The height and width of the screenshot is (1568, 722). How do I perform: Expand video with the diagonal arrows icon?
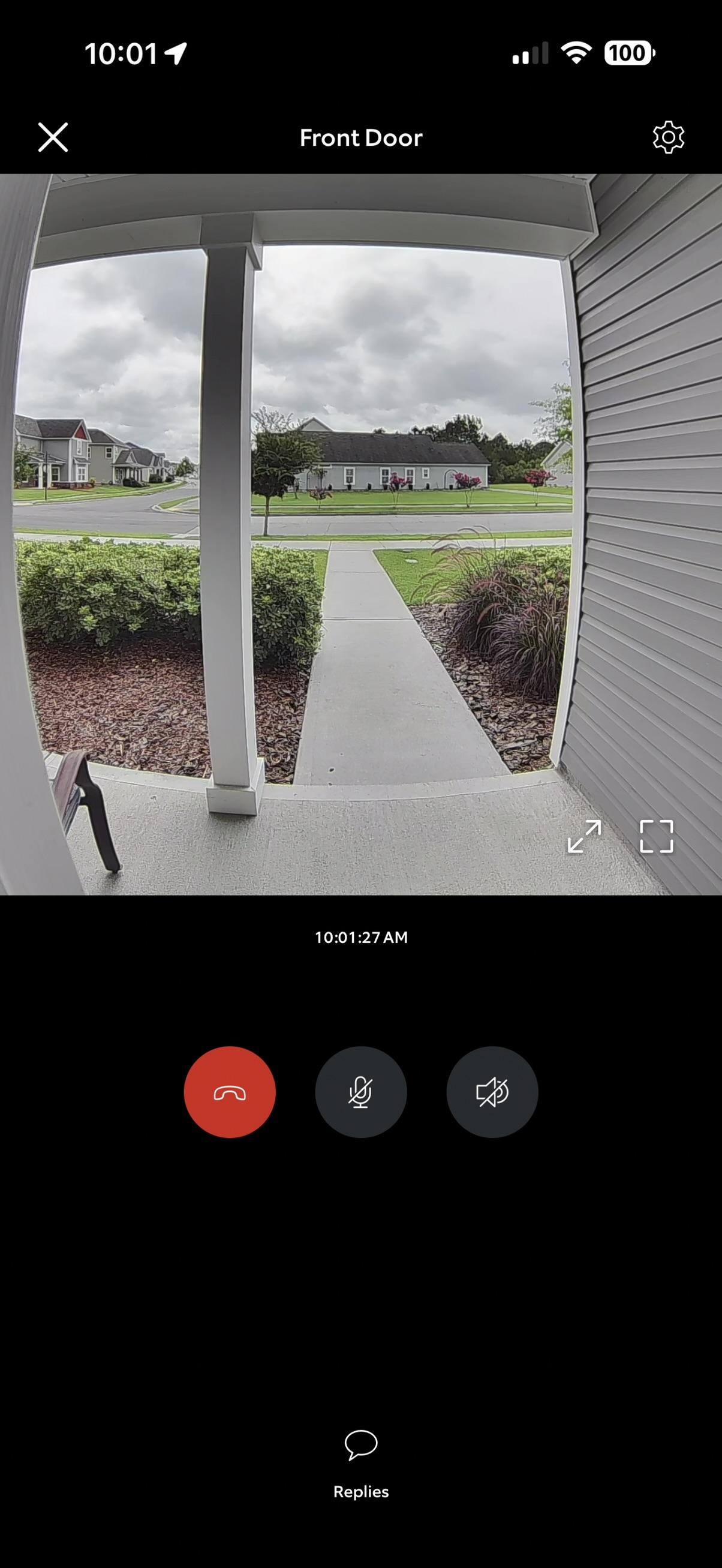pos(585,836)
